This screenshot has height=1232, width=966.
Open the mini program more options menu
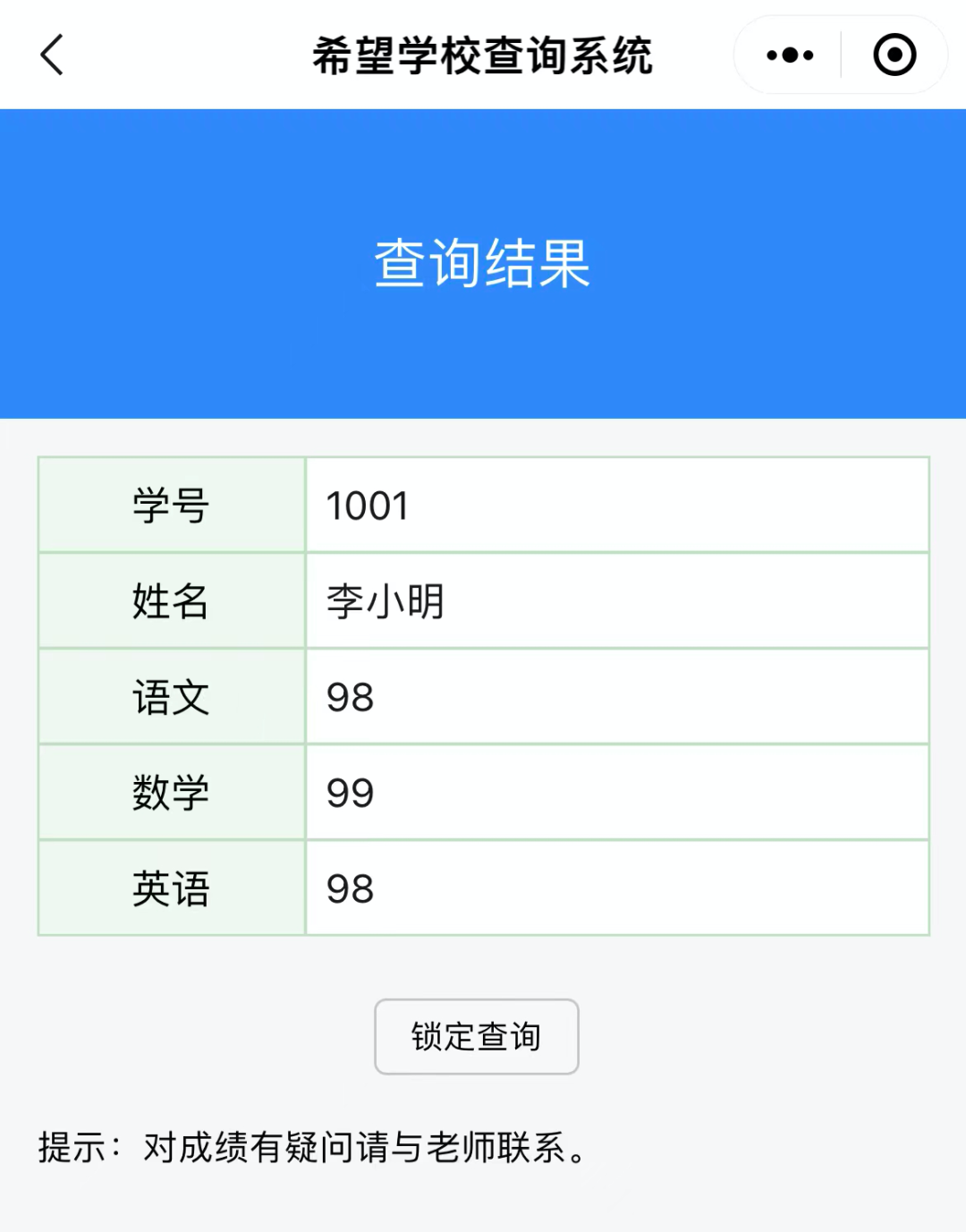790,55
